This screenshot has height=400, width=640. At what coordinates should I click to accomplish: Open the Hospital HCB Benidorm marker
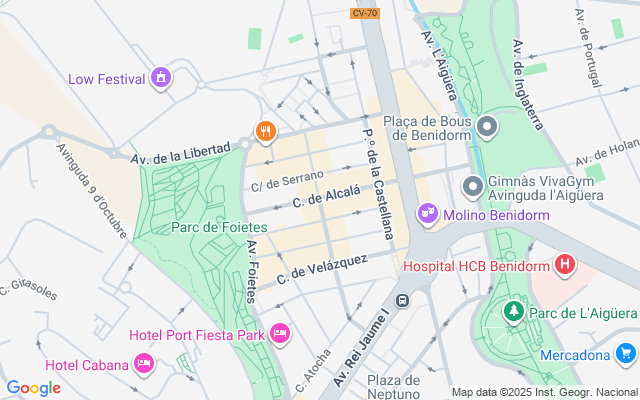[565, 265]
